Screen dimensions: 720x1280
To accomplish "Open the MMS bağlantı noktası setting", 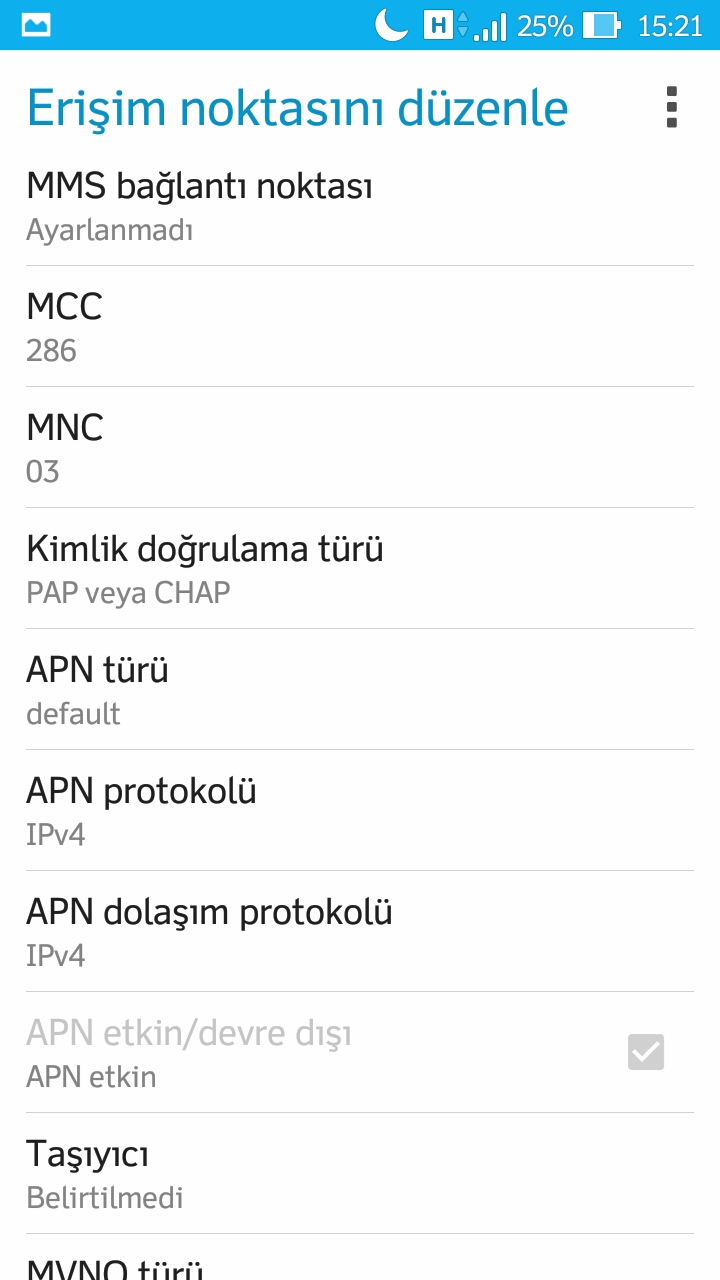I will [360, 206].
